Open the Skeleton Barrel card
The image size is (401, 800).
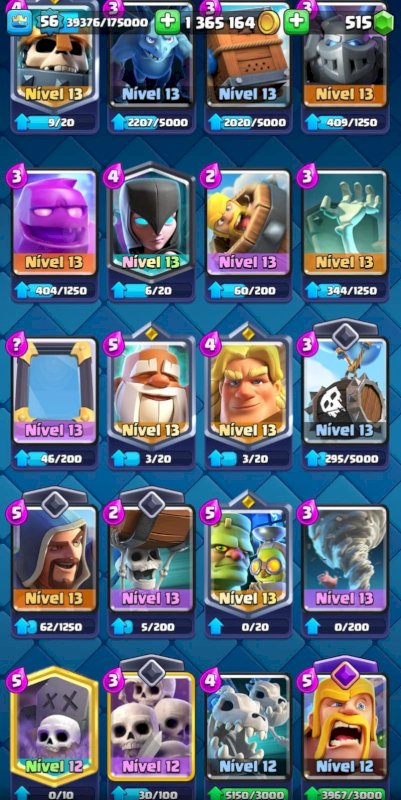(344, 391)
